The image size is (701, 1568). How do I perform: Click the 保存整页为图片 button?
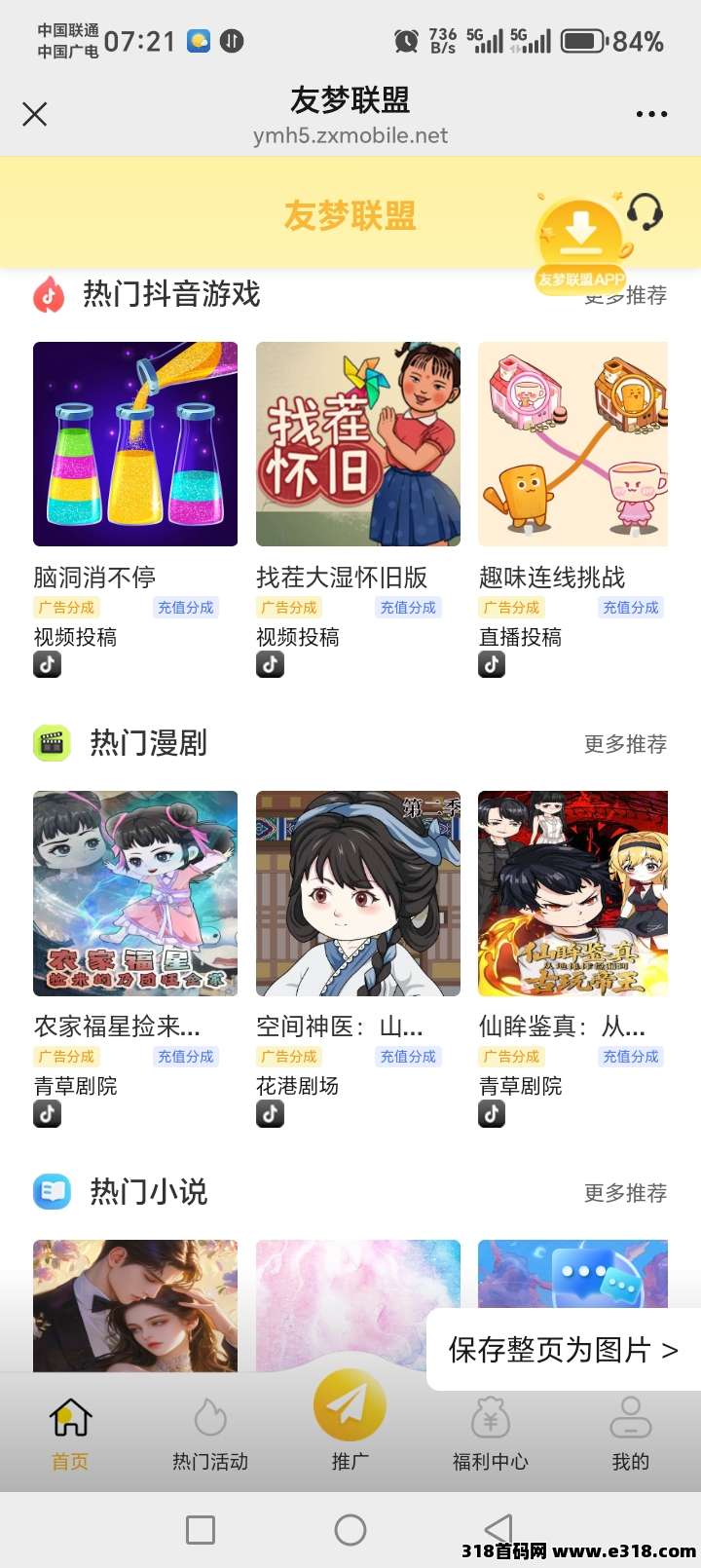tap(562, 1351)
